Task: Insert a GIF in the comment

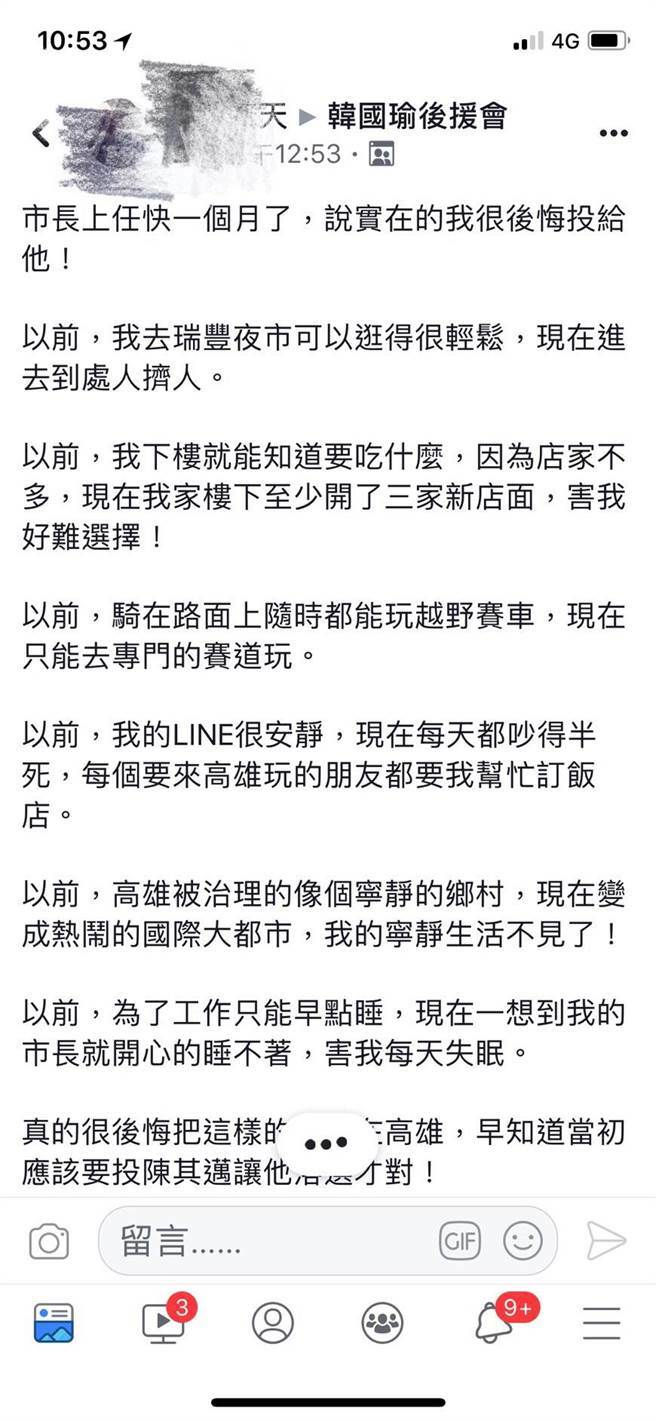Action: 459,1242
